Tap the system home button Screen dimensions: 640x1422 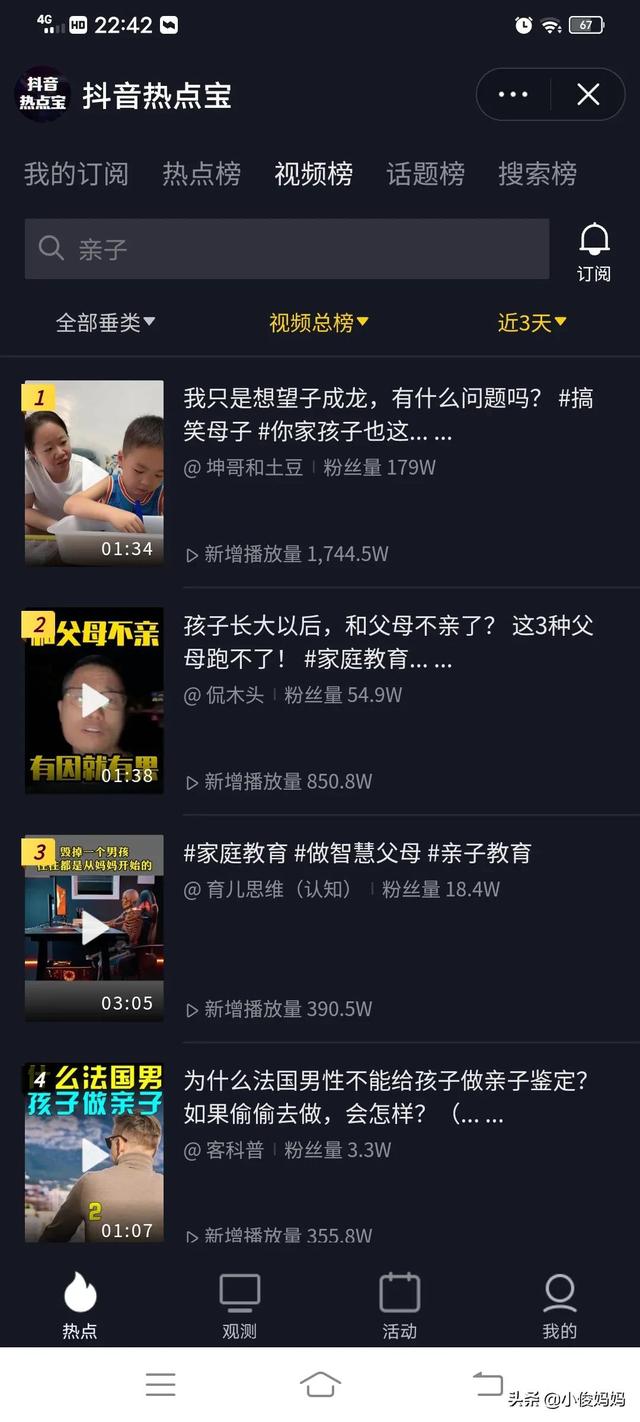tap(320, 1384)
